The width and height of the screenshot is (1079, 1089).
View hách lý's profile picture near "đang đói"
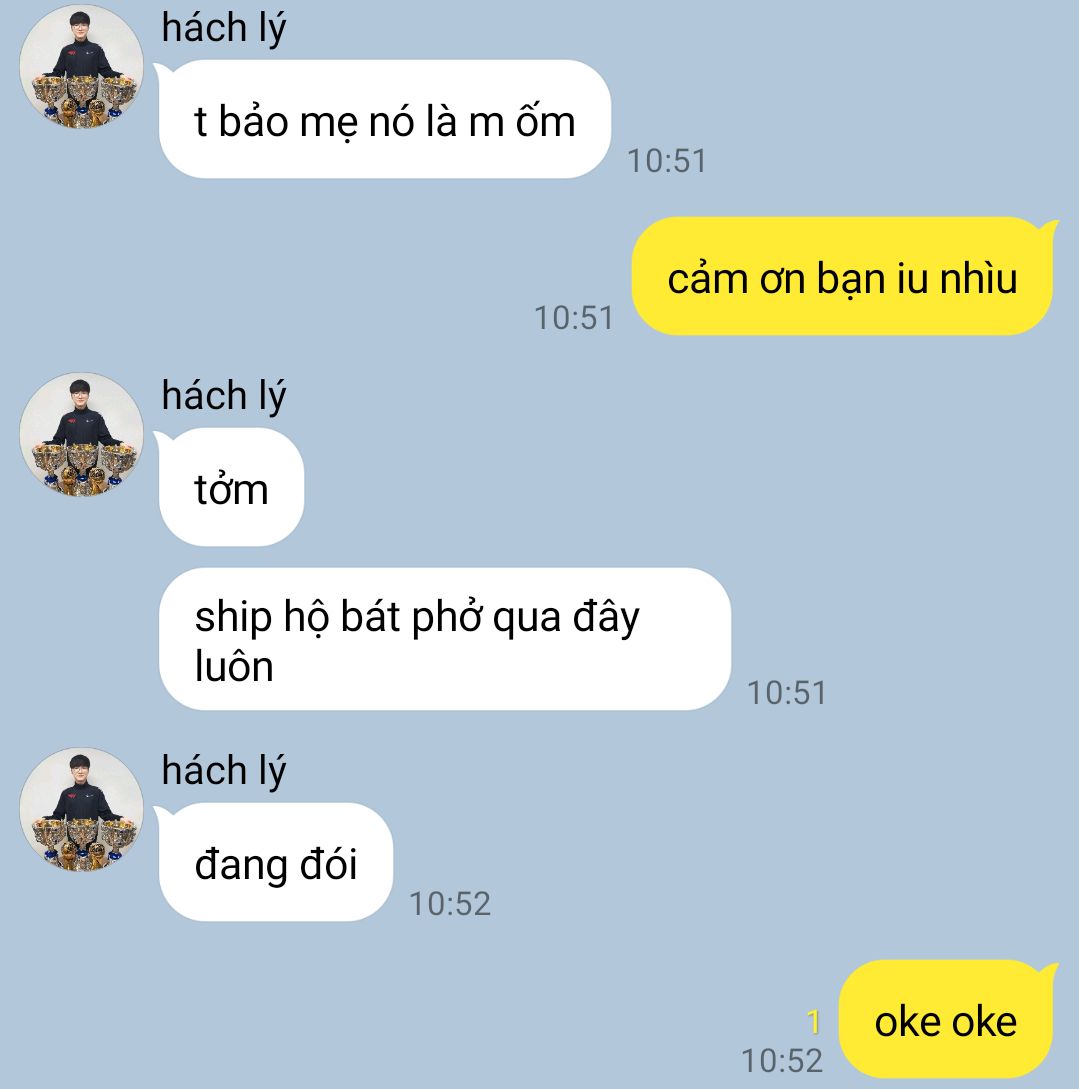(x=82, y=809)
